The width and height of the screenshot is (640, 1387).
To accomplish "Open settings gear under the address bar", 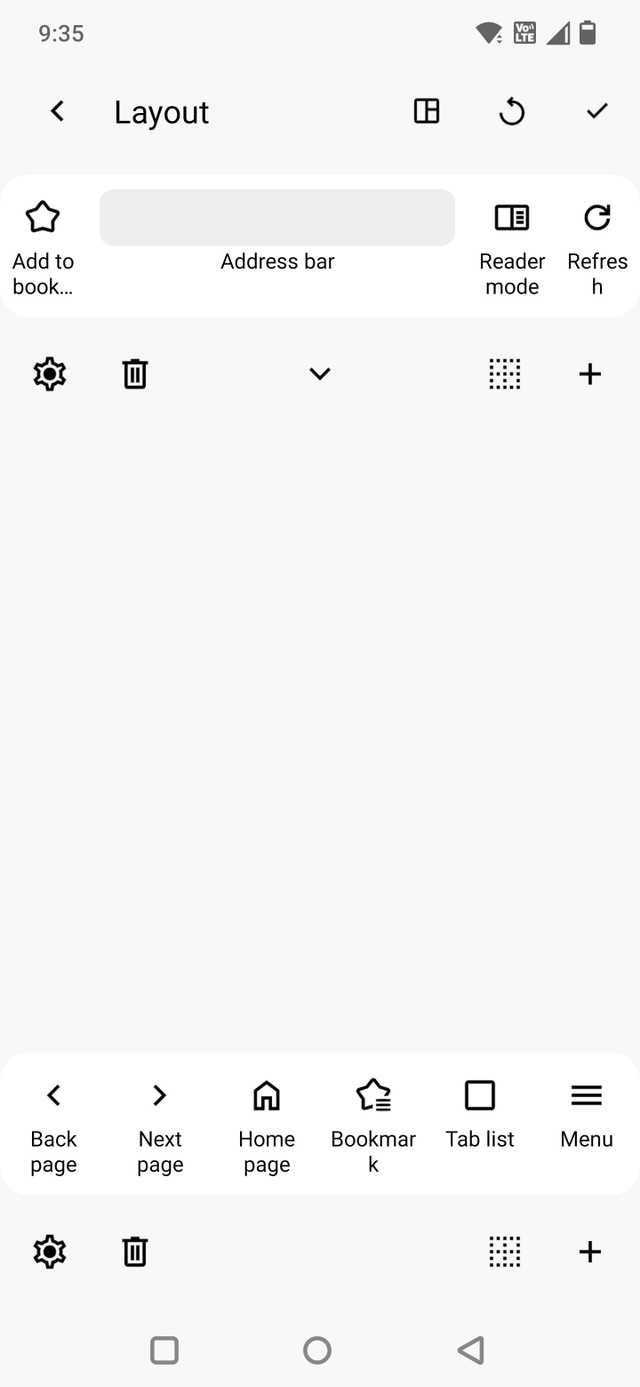I will (49, 374).
